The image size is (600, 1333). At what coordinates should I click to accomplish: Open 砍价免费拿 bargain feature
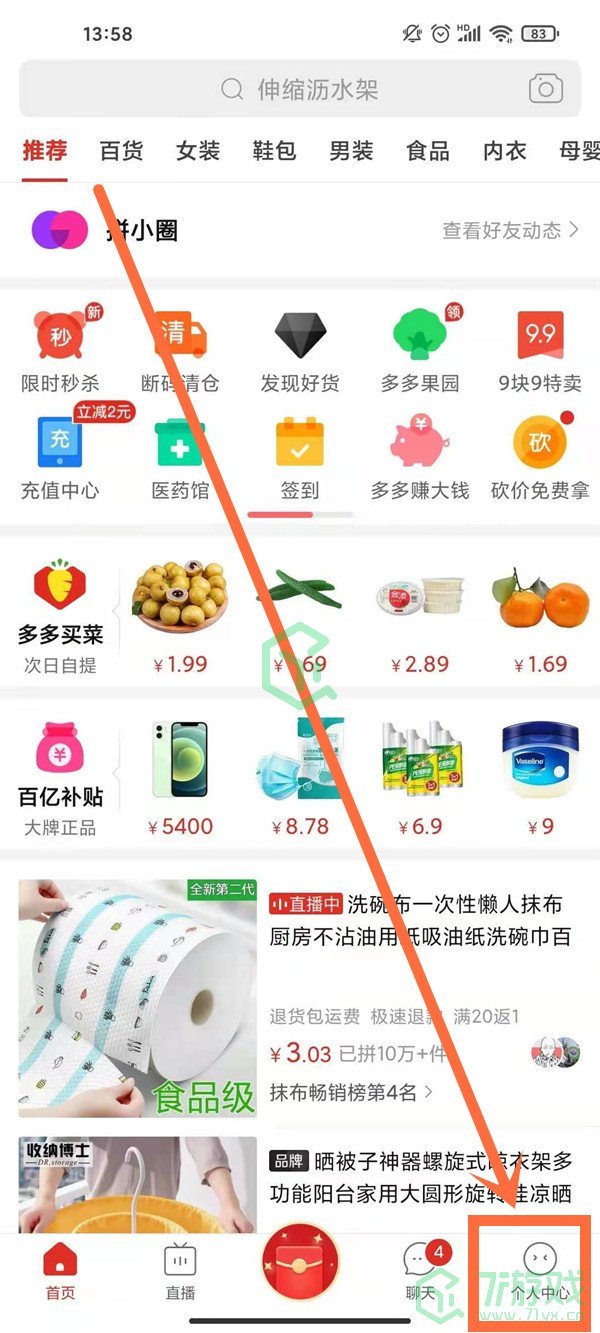point(540,458)
